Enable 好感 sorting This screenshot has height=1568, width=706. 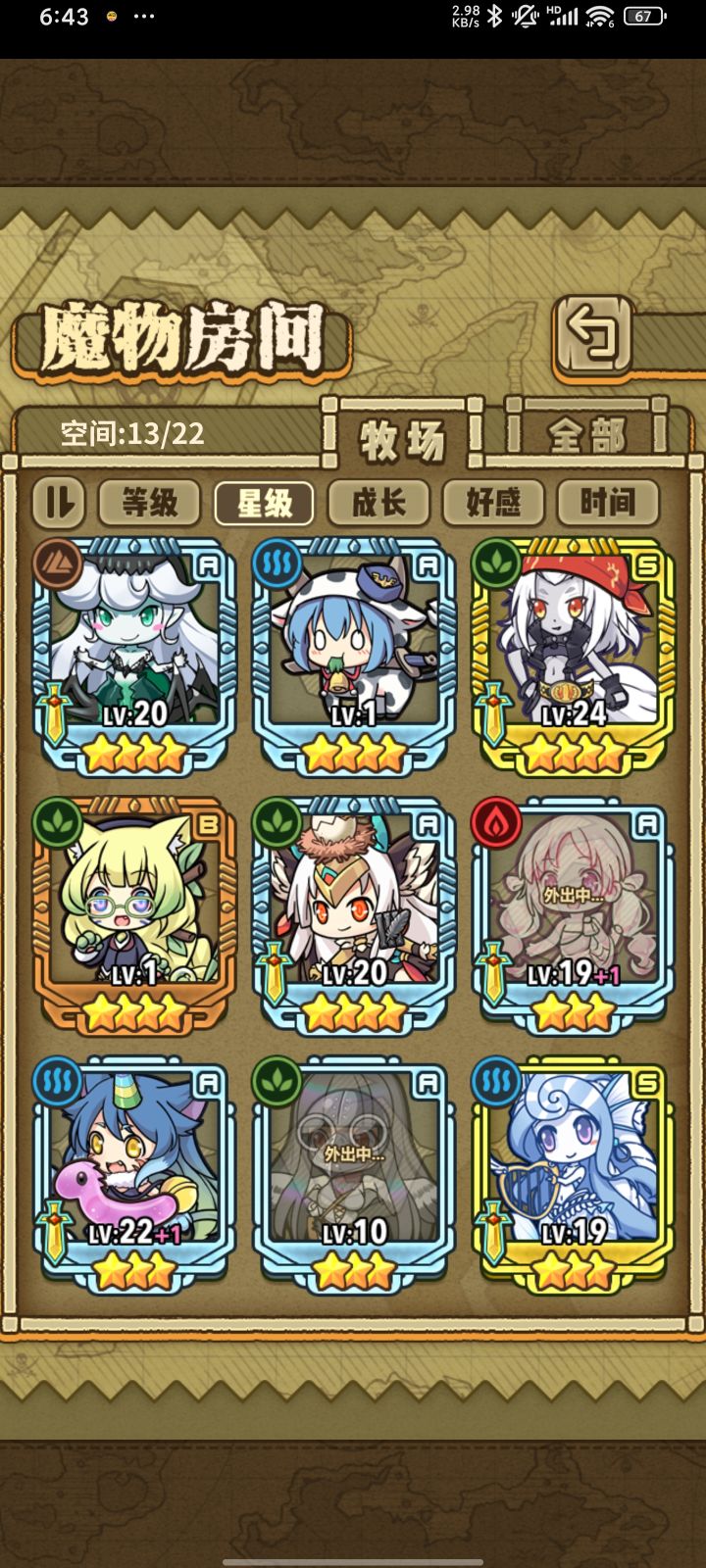491,503
